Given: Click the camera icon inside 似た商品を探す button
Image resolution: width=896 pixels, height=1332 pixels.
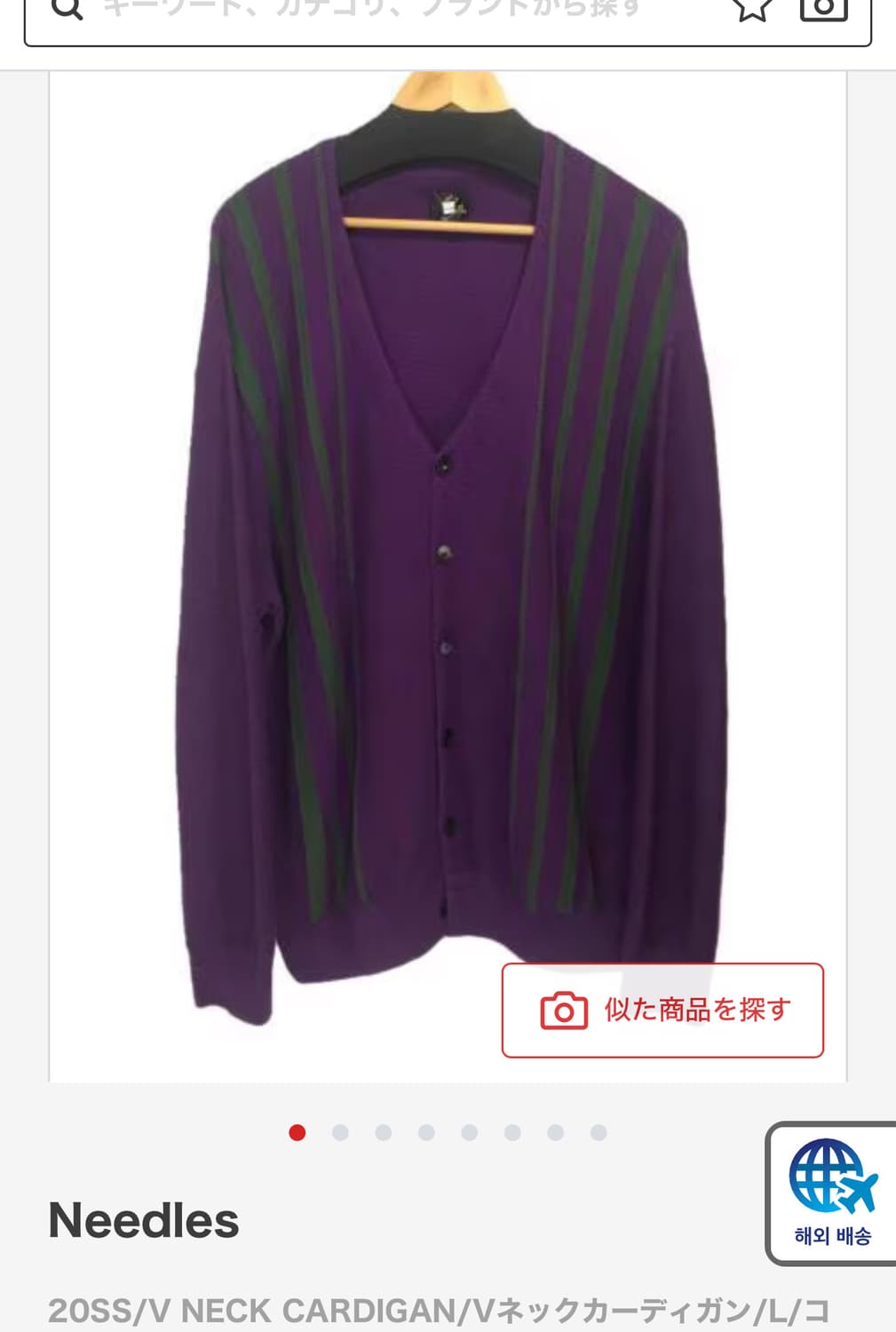Looking at the screenshot, I should click(x=567, y=1011).
